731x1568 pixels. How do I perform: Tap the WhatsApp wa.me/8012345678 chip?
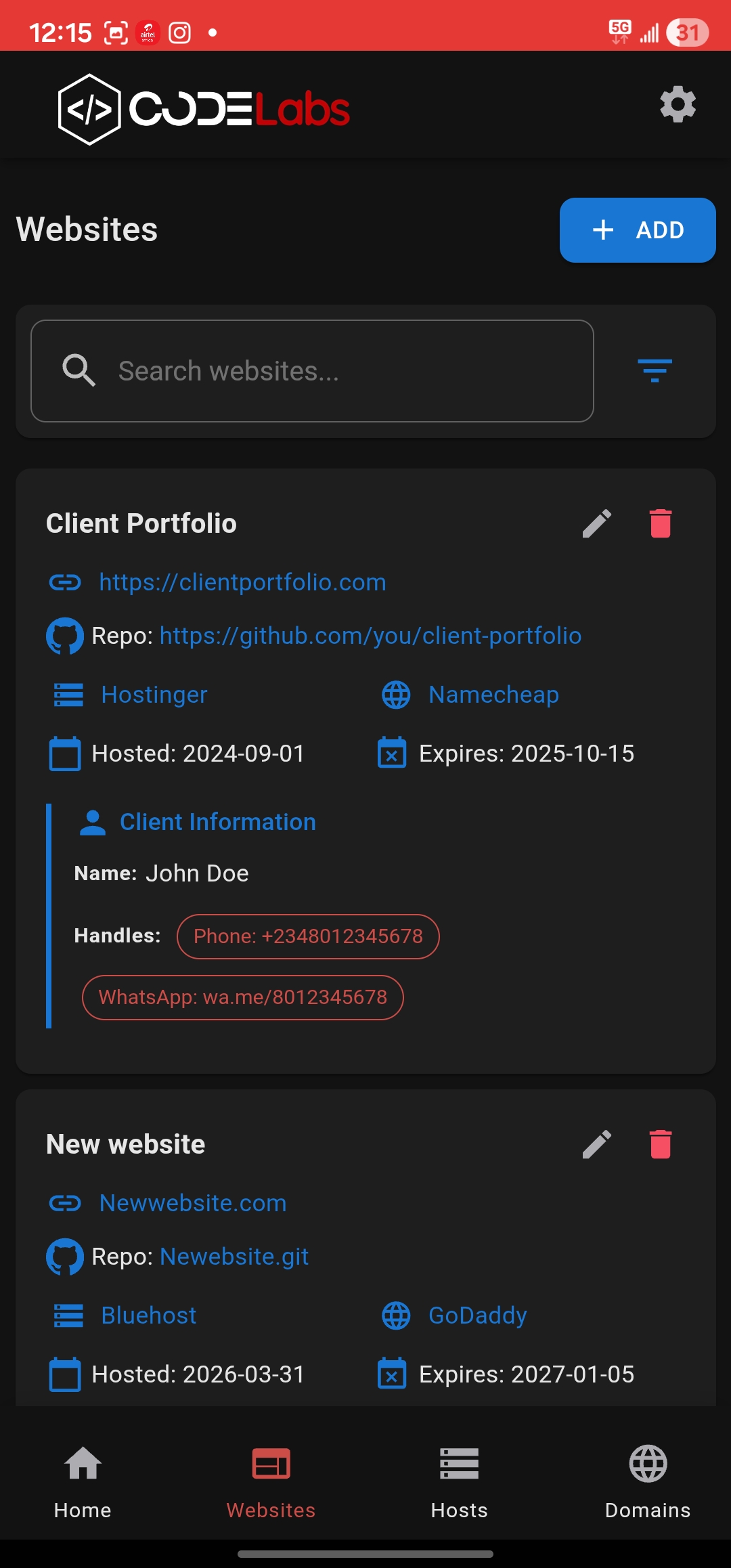242,997
